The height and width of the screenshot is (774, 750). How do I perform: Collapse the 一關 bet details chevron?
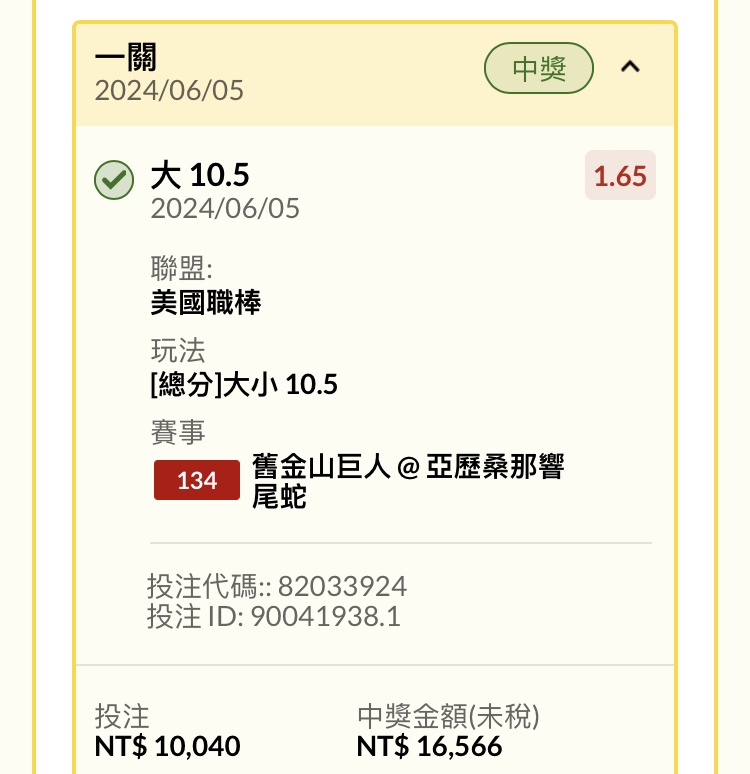[629, 68]
